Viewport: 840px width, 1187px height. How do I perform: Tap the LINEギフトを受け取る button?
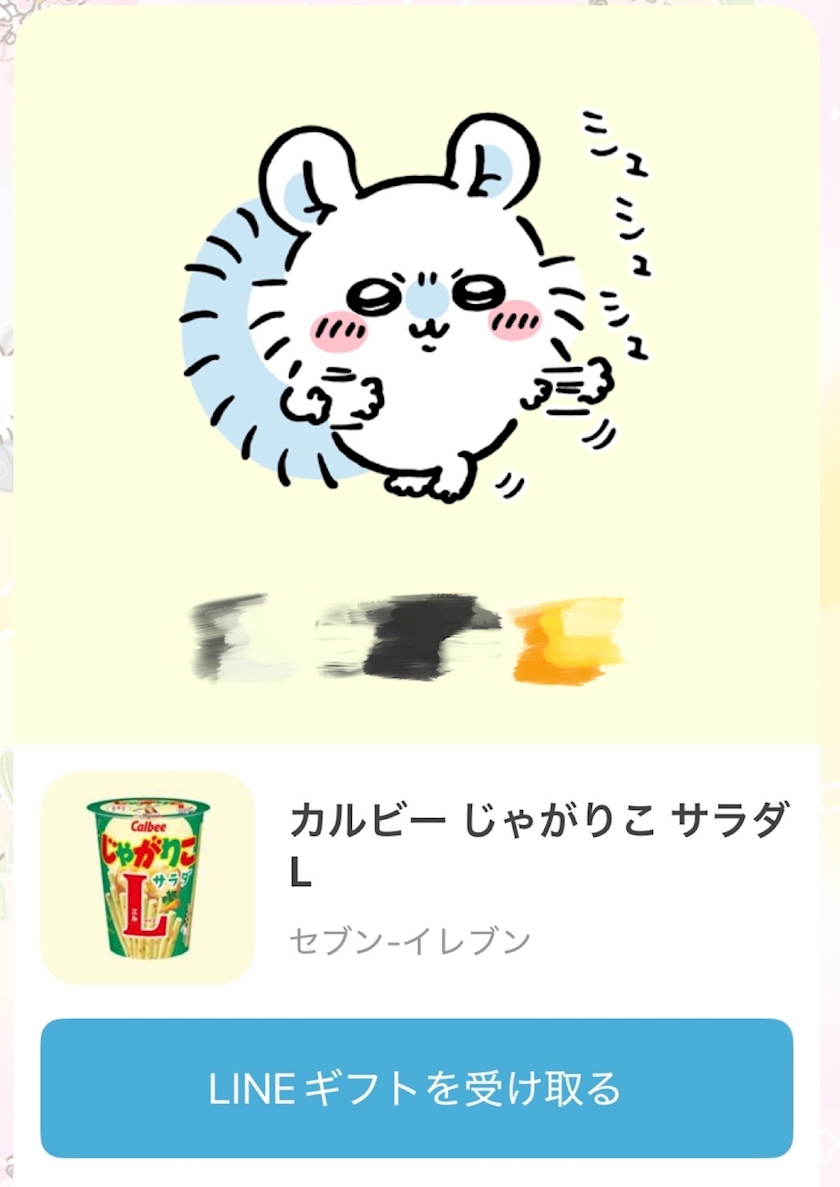point(416,1088)
